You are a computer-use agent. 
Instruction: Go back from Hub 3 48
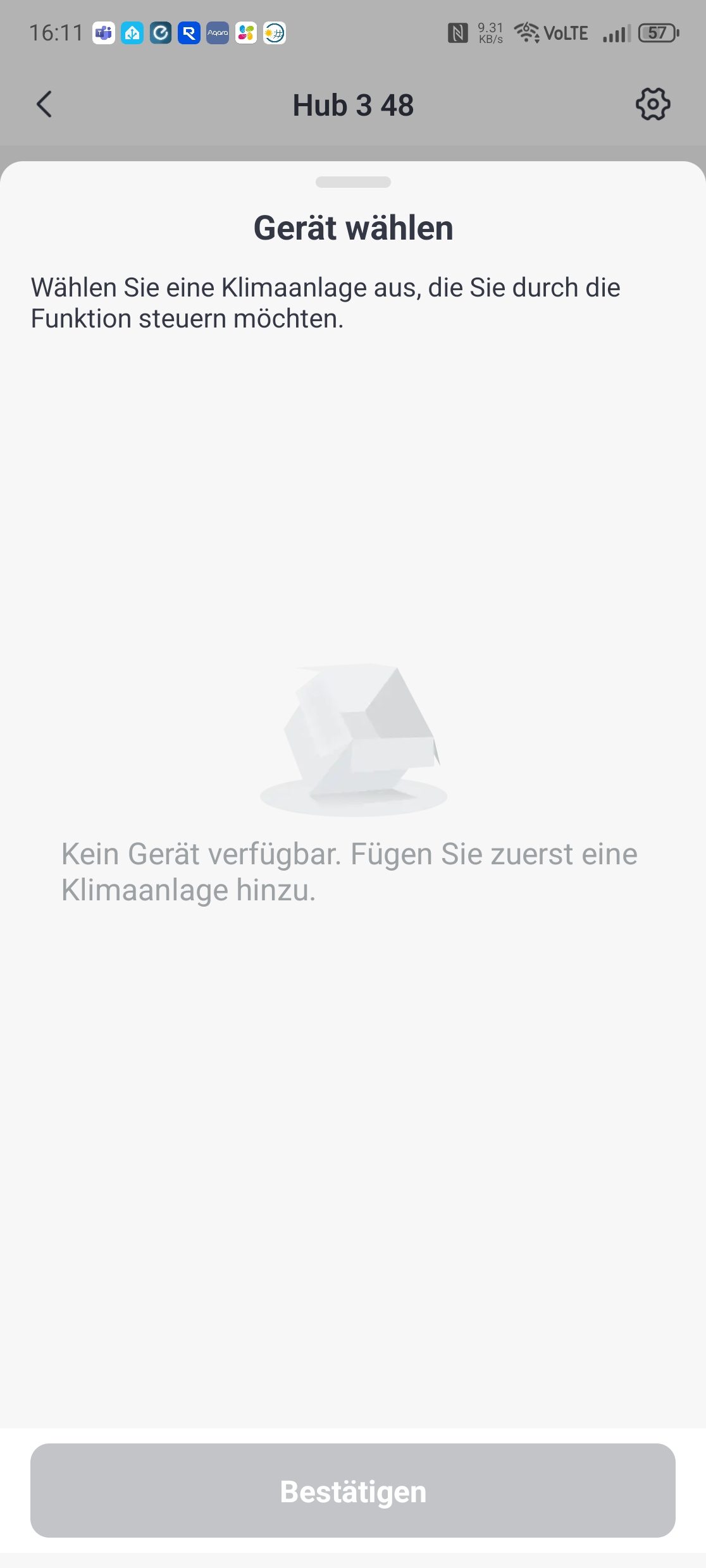point(44,104)
